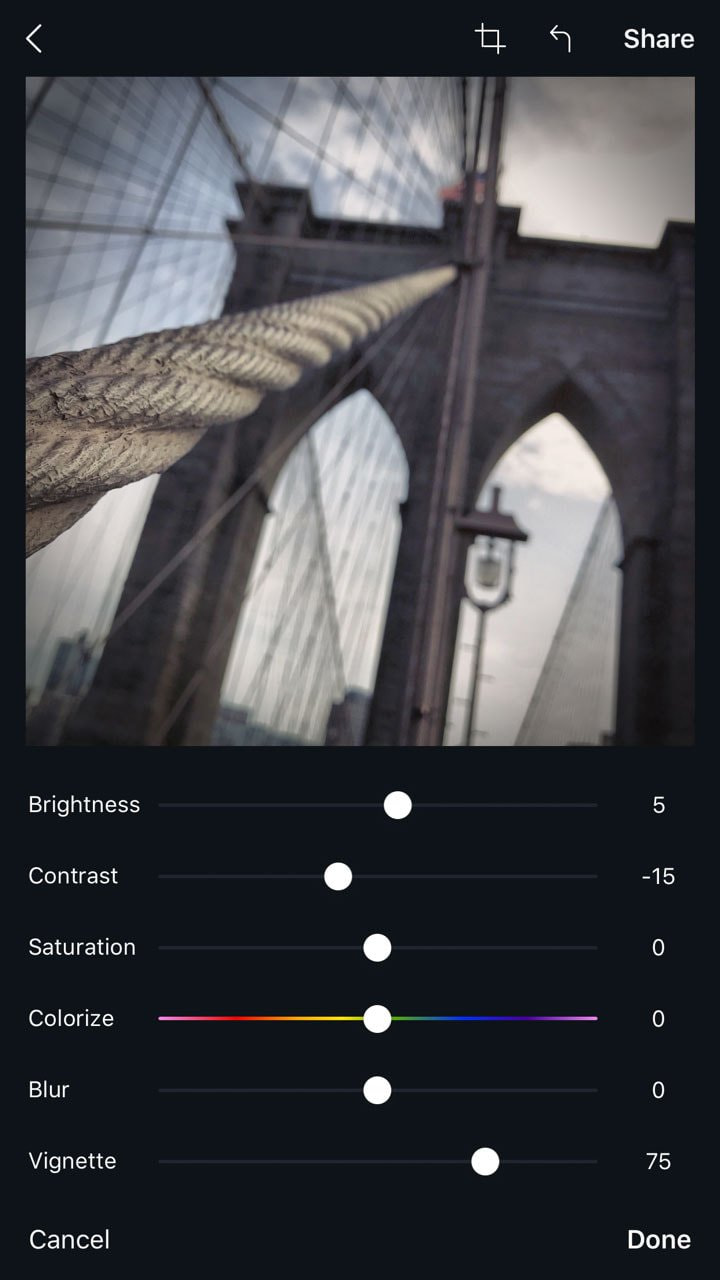Image resolution: width=720 pixels, height=1280 pixels.
Task: Go back with the back arrow
Action: (x=34, y=39)
